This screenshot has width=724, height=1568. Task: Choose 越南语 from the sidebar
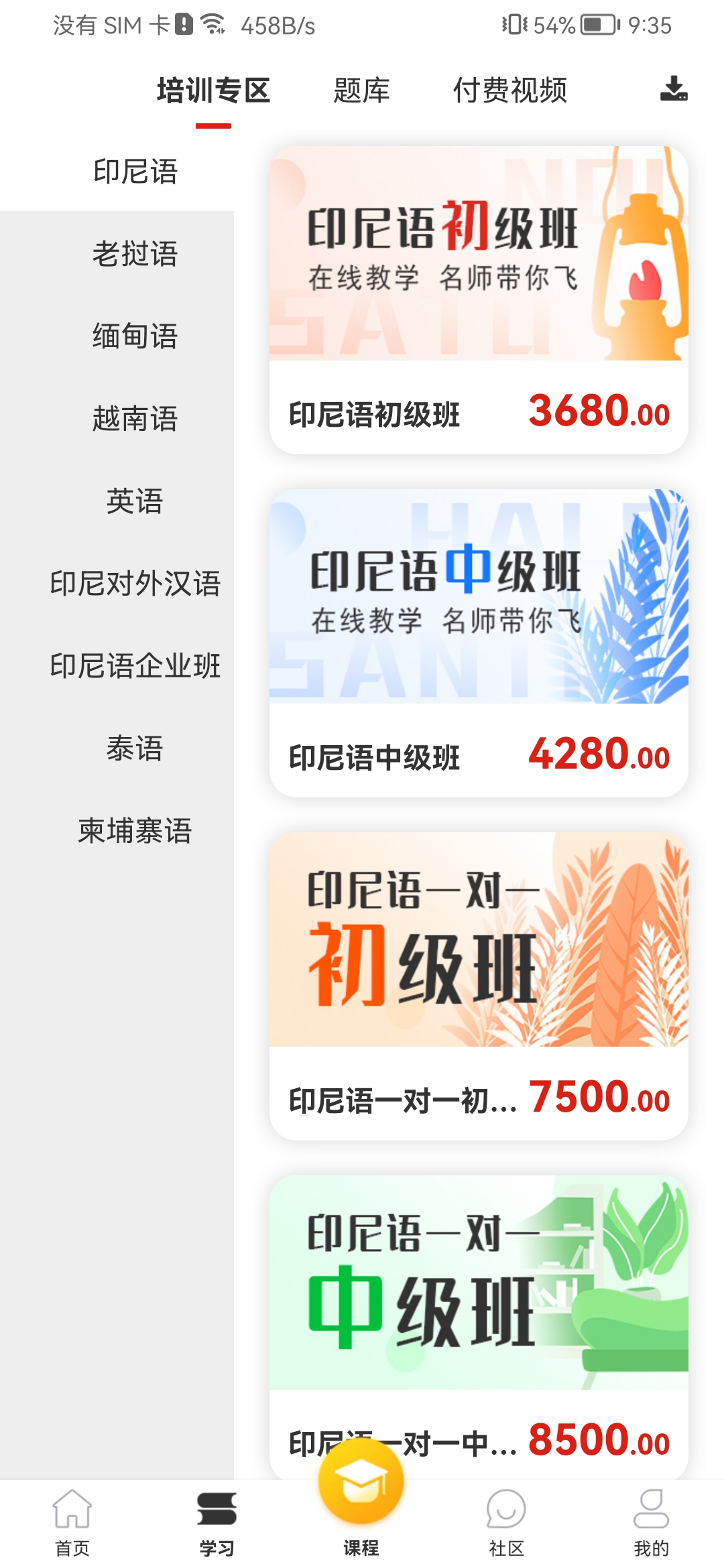[135, 419]
